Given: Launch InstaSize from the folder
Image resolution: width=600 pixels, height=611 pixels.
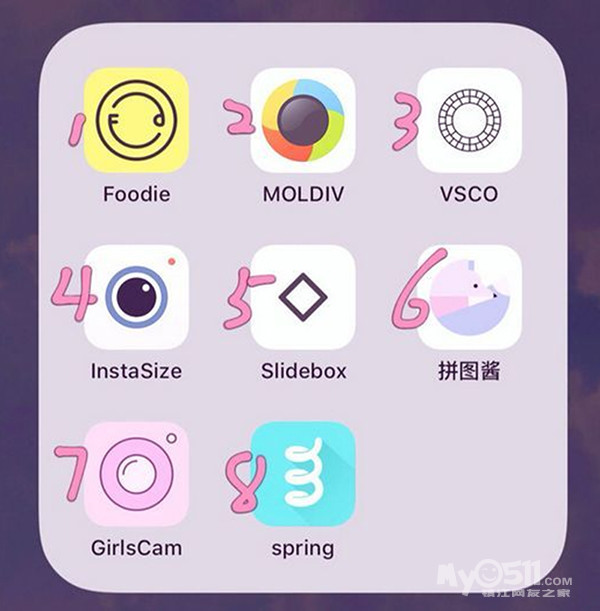Looking at the screenshot, I should point(137,297).
